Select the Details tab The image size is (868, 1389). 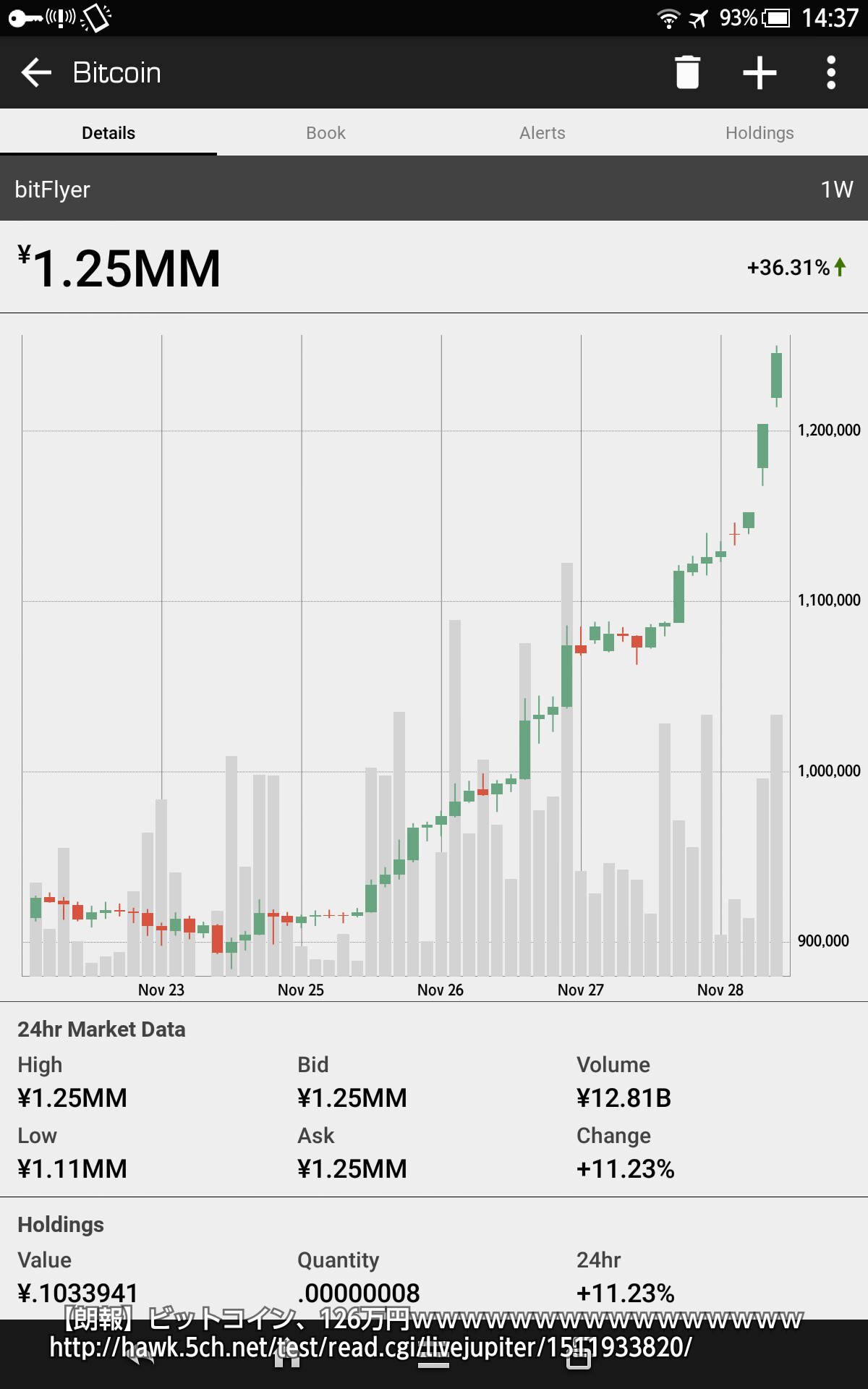[x=109, y=133]
